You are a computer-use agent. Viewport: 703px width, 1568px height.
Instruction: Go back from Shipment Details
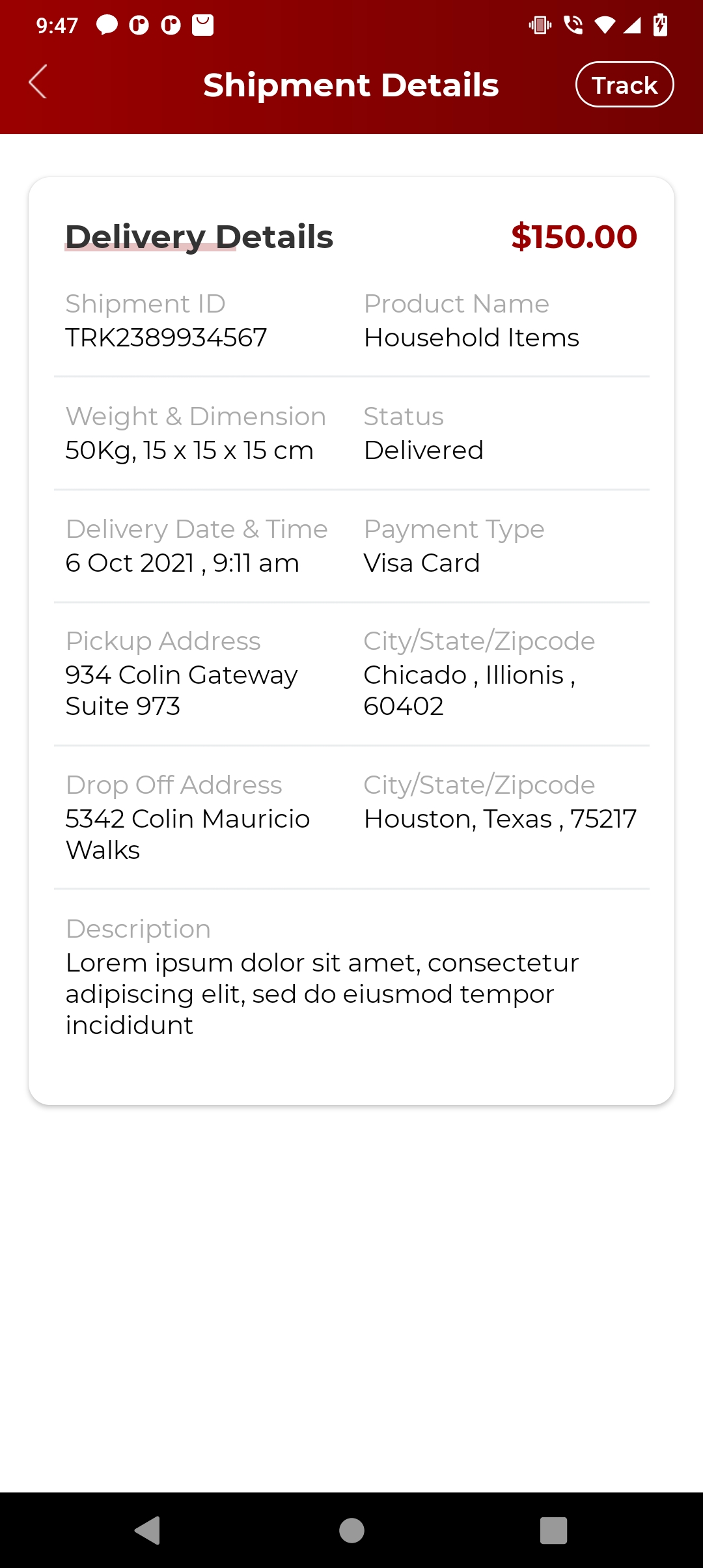coord(38,82)
